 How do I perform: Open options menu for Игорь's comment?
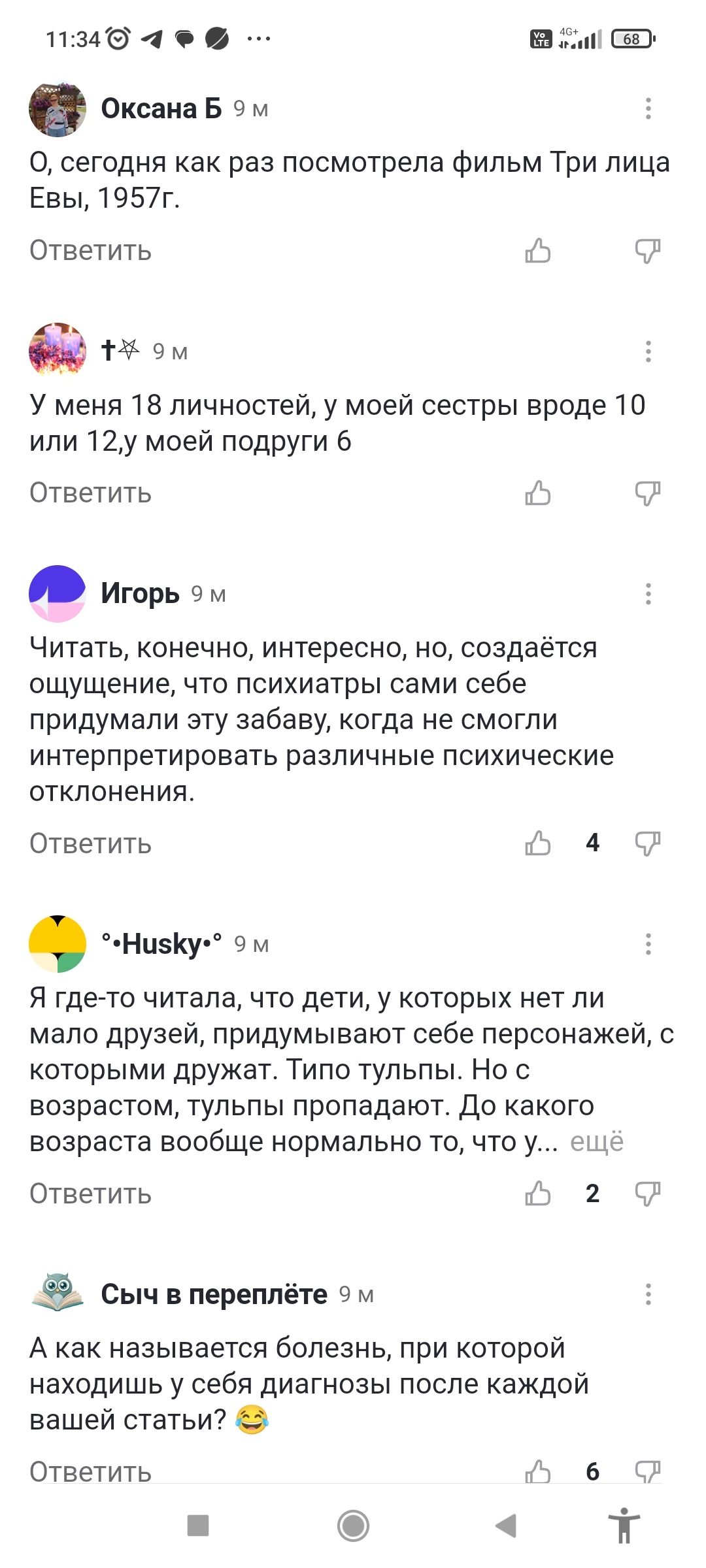click(648, 594)
